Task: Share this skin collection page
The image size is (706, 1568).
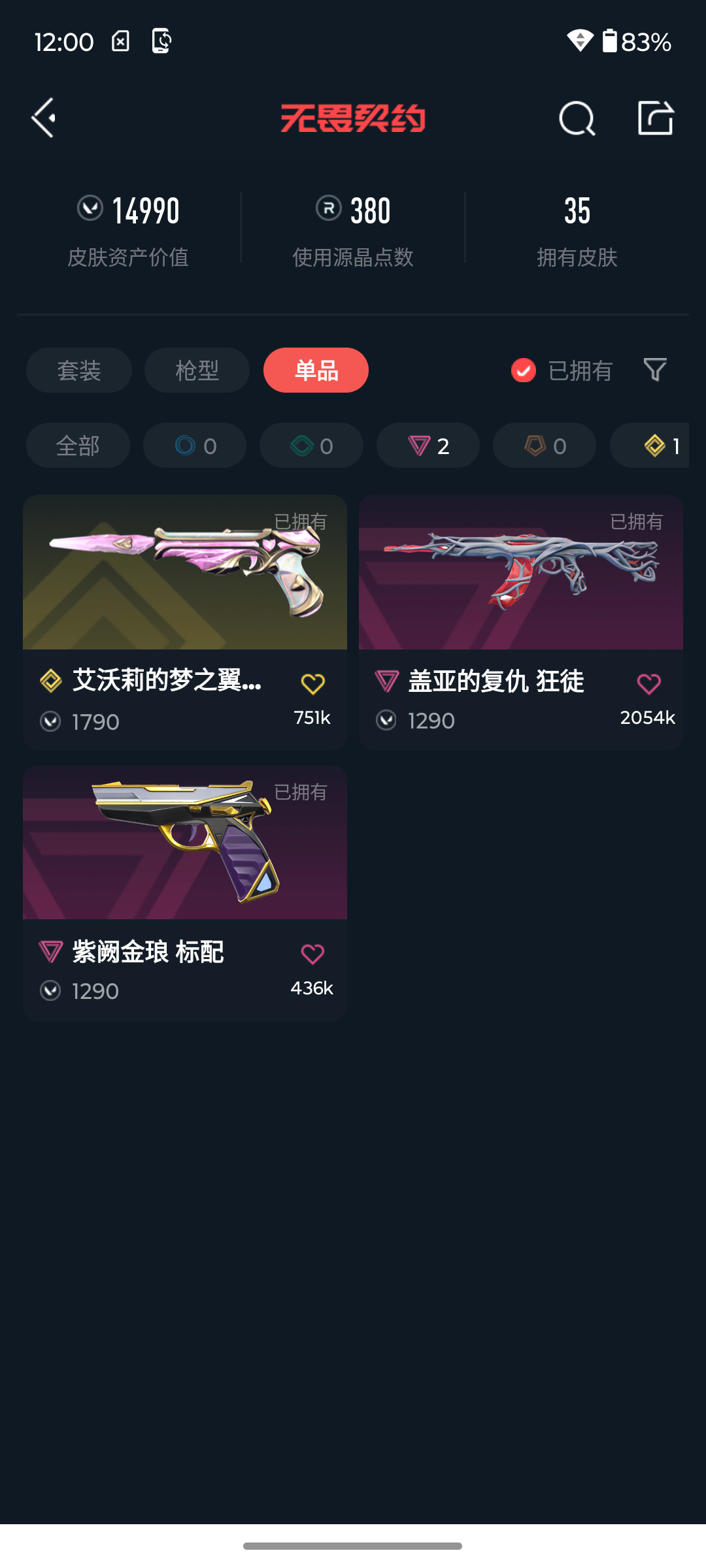Action: 656,118
